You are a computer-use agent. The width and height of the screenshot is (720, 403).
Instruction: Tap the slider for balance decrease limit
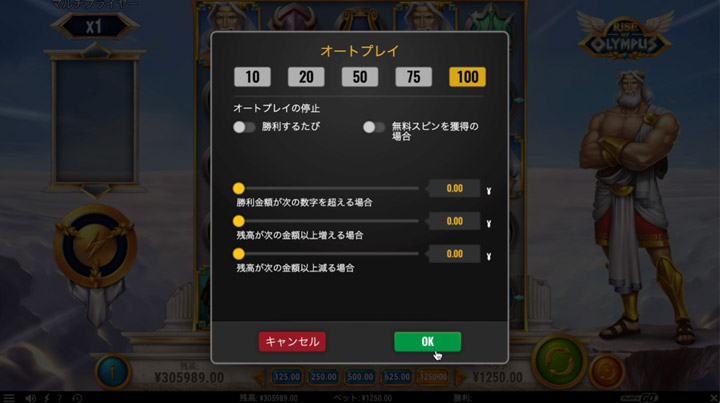pyautogui.click(x=239, y=254)
